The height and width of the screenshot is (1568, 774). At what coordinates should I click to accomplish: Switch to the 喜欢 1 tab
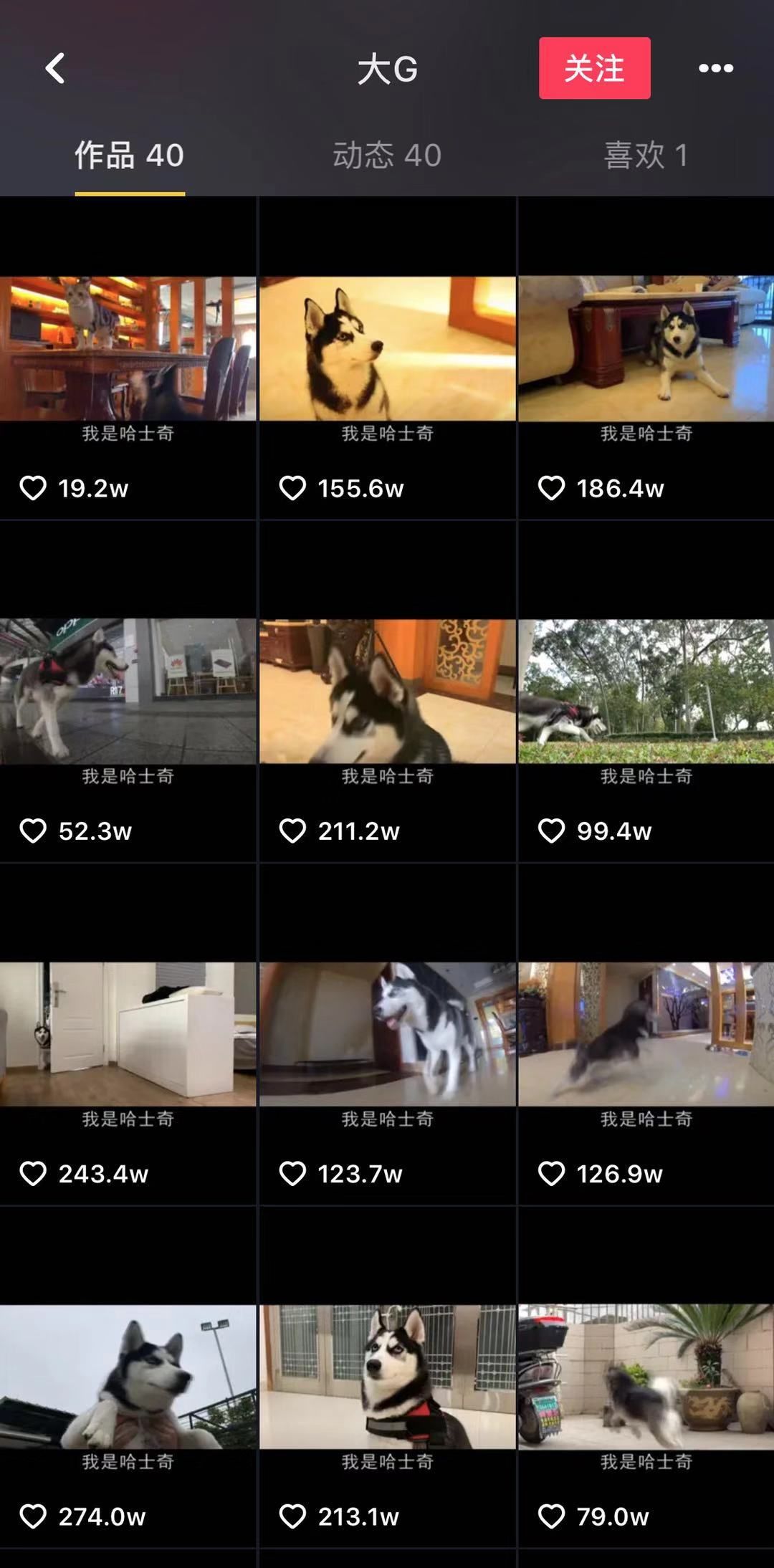click(x=645, y=156)
